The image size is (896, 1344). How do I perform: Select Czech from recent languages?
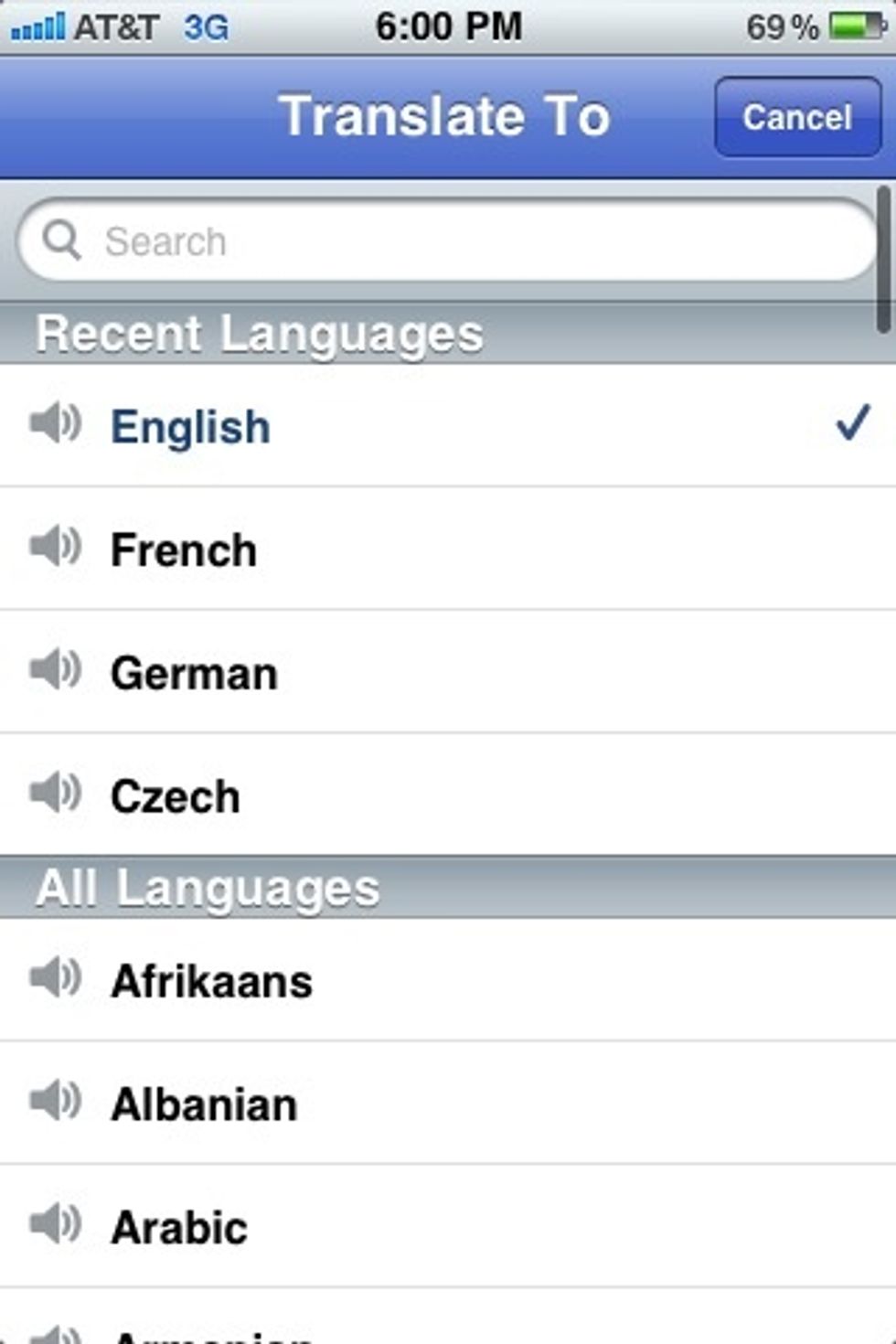click(176, 796)
